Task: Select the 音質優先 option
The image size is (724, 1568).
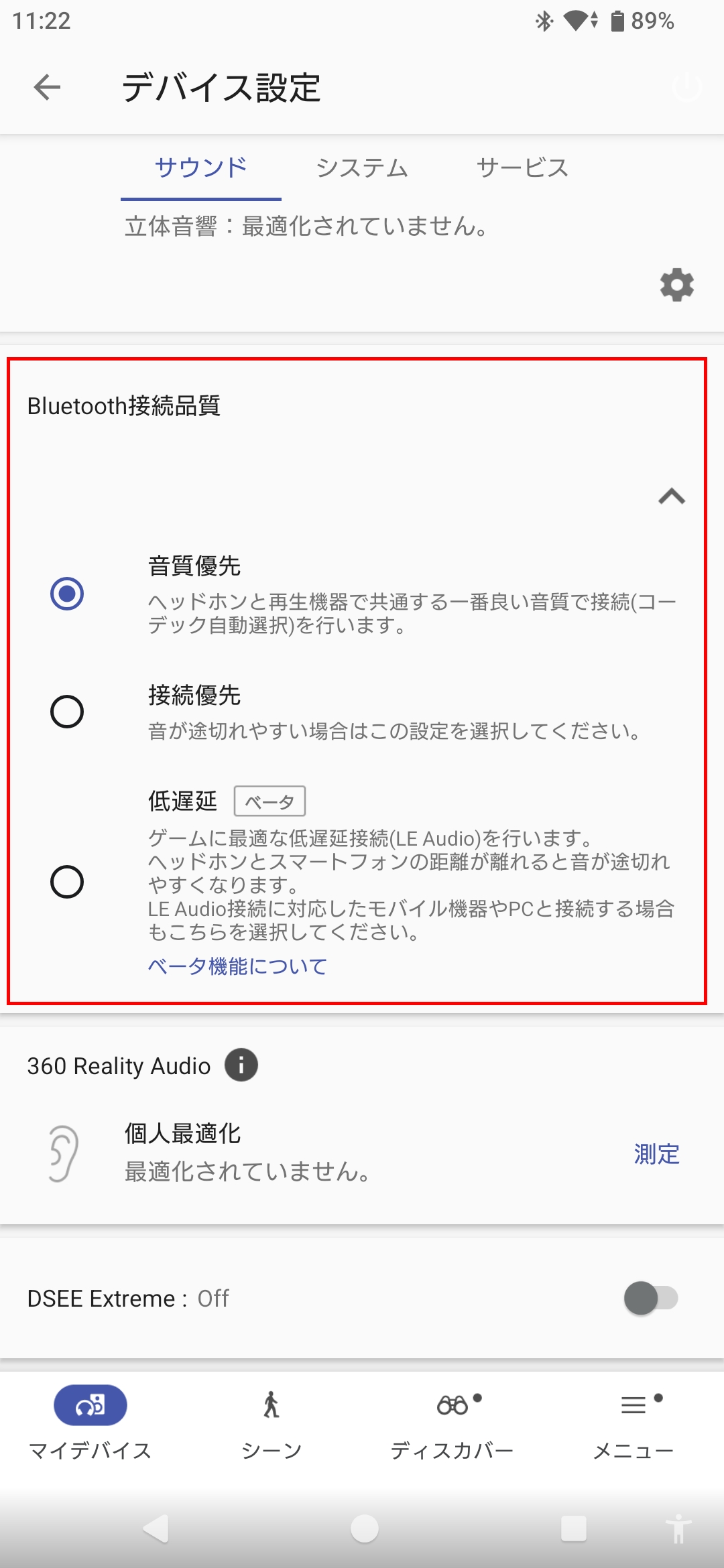Action: 67,594
